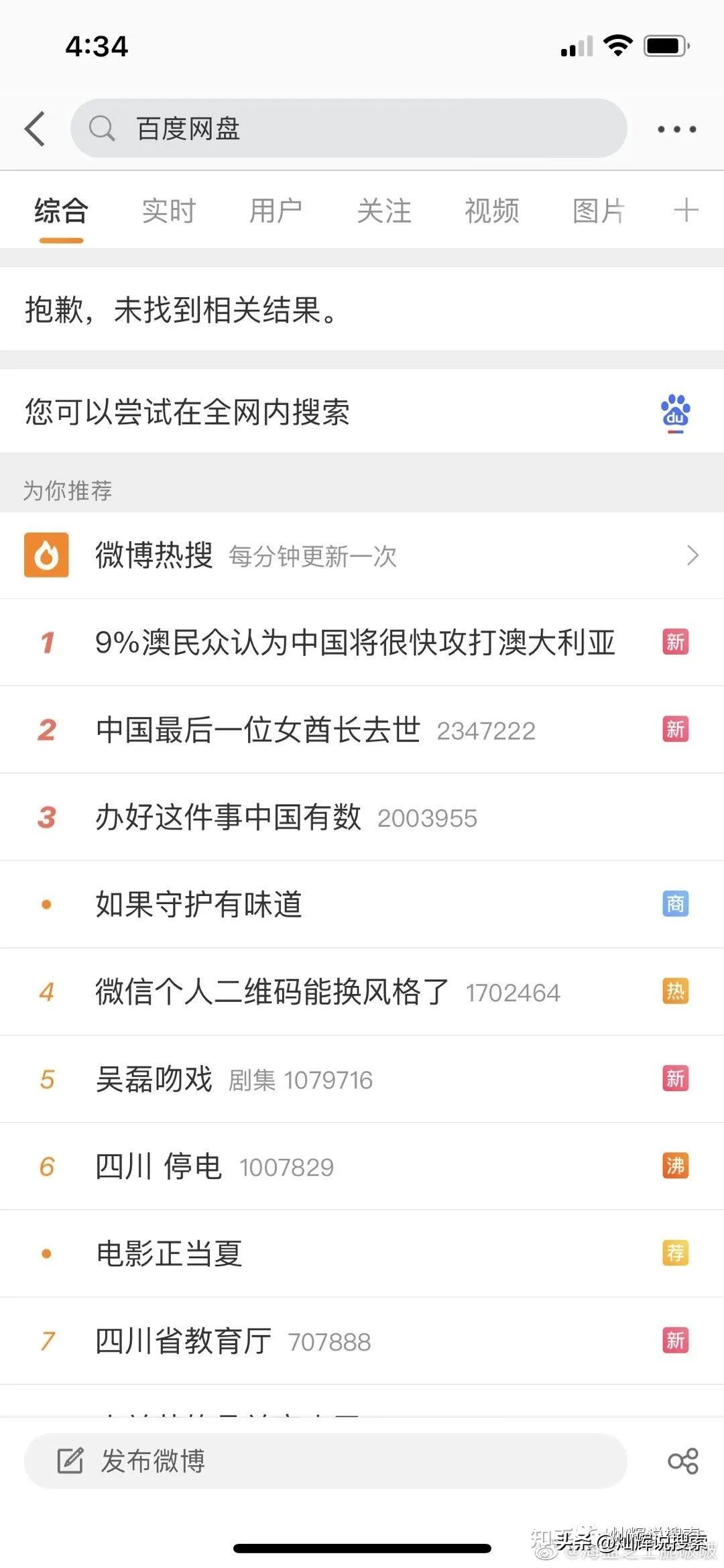This screenshot has width=724, height=1568.
Task: Tap the 商 badge on 如果守护有味道
Action: click(676, 904)
